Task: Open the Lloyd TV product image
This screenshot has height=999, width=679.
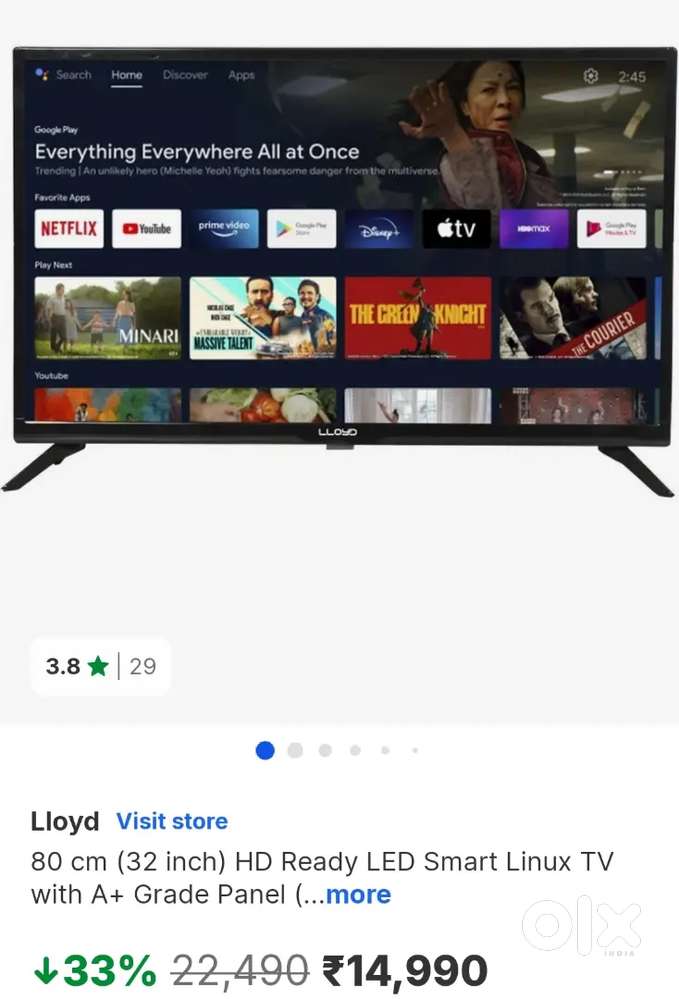Action: 339,270
